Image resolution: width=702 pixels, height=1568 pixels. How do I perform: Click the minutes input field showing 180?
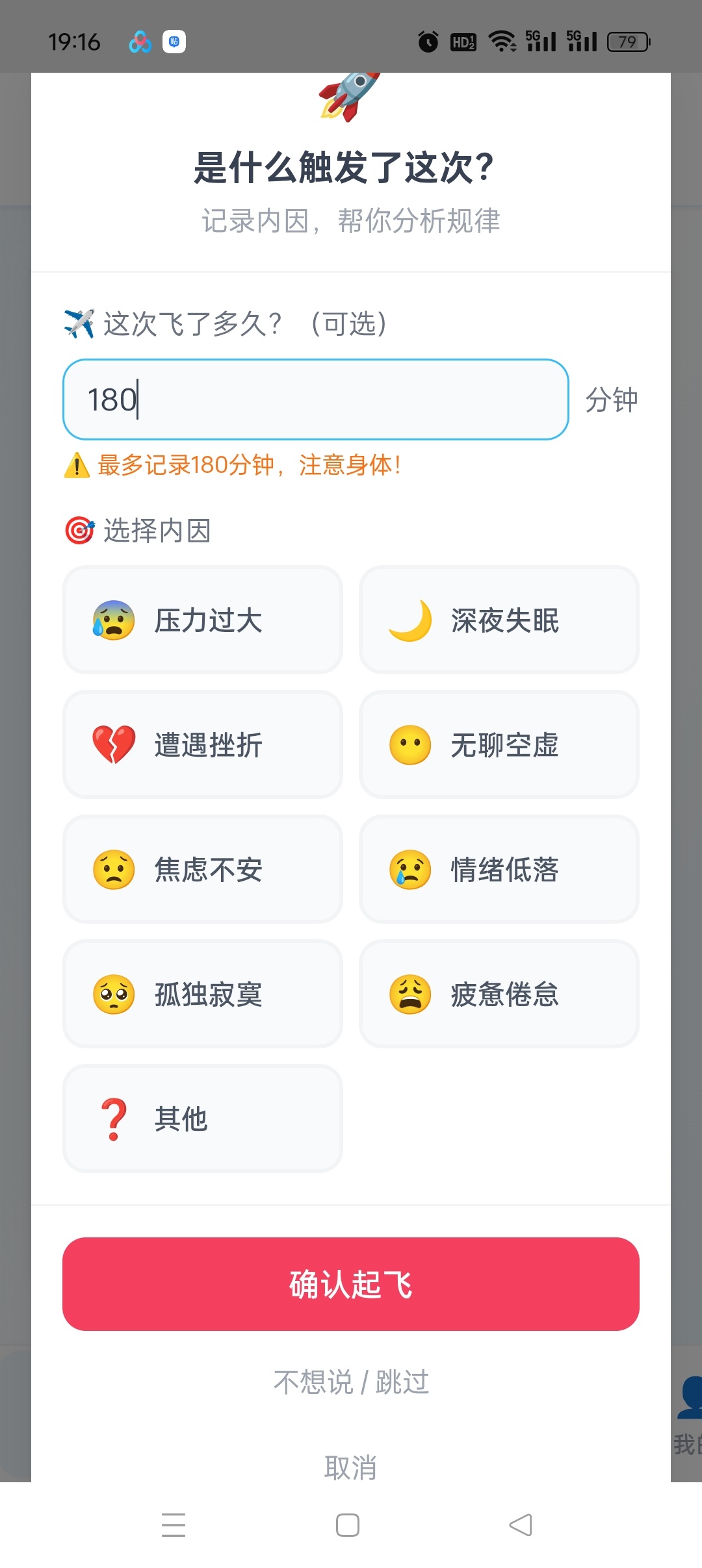(315, 399)
